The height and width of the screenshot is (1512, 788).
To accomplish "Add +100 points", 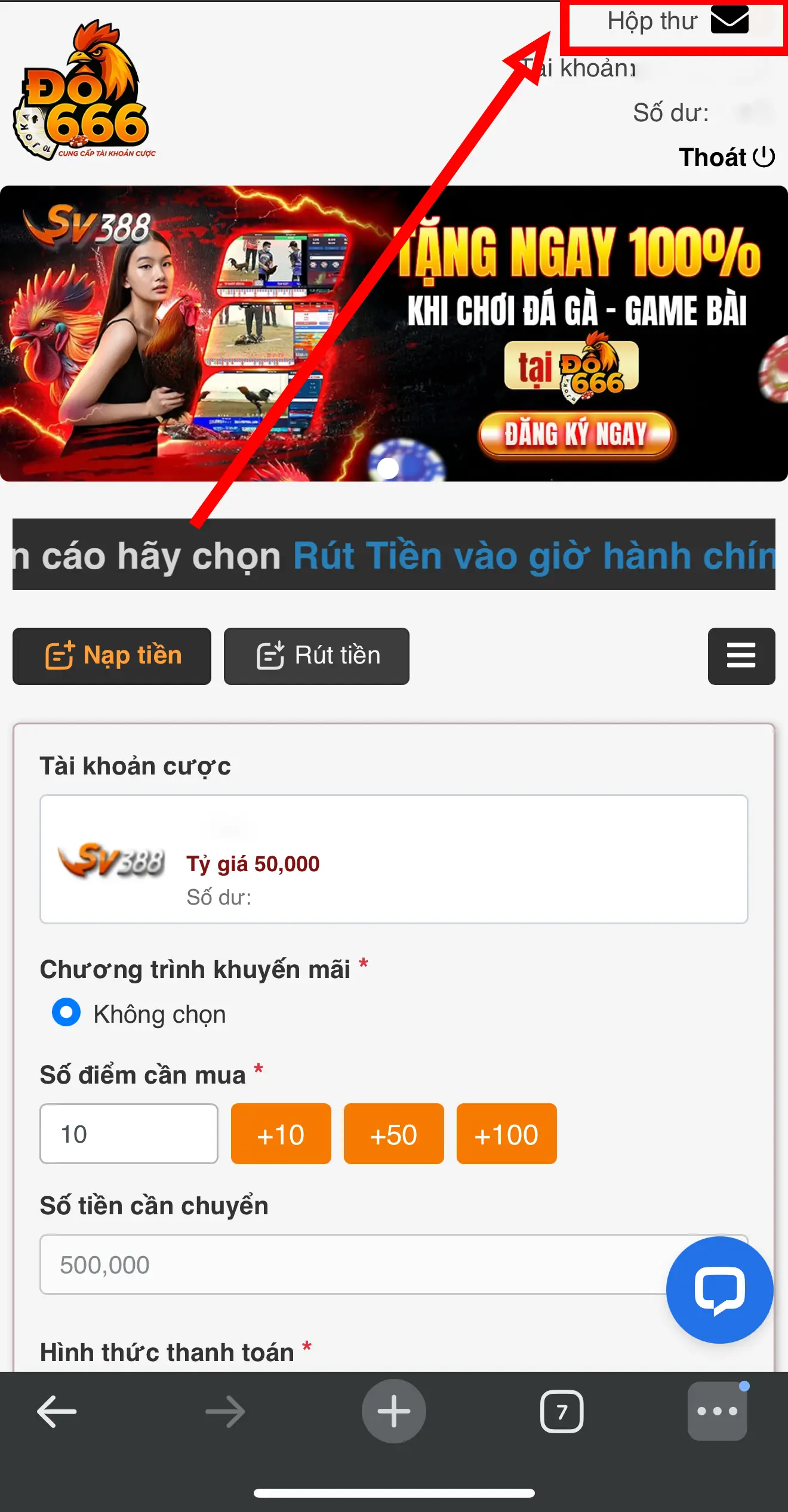I will (506, 1134).
